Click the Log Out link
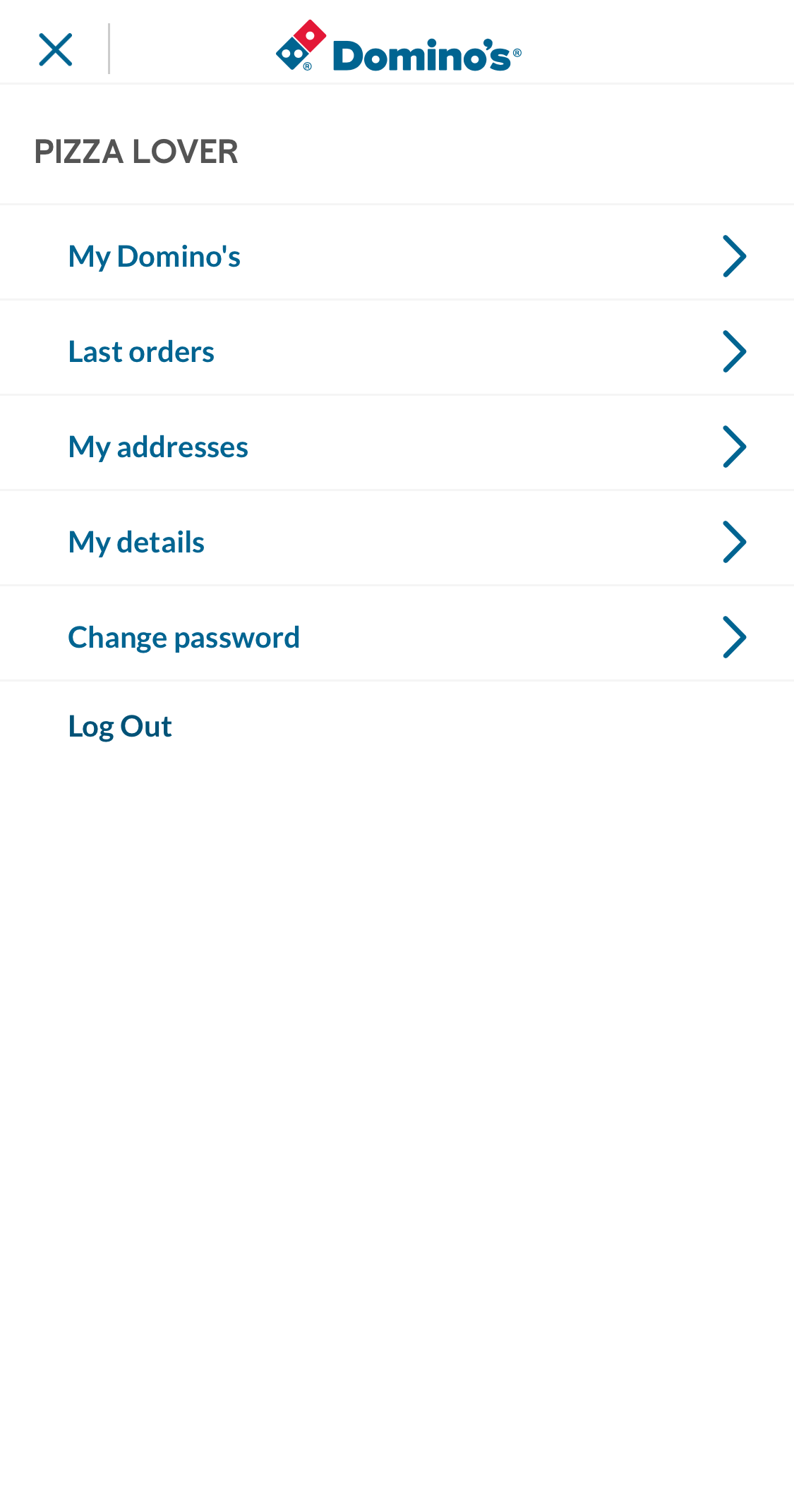 [x=119, y=725]
